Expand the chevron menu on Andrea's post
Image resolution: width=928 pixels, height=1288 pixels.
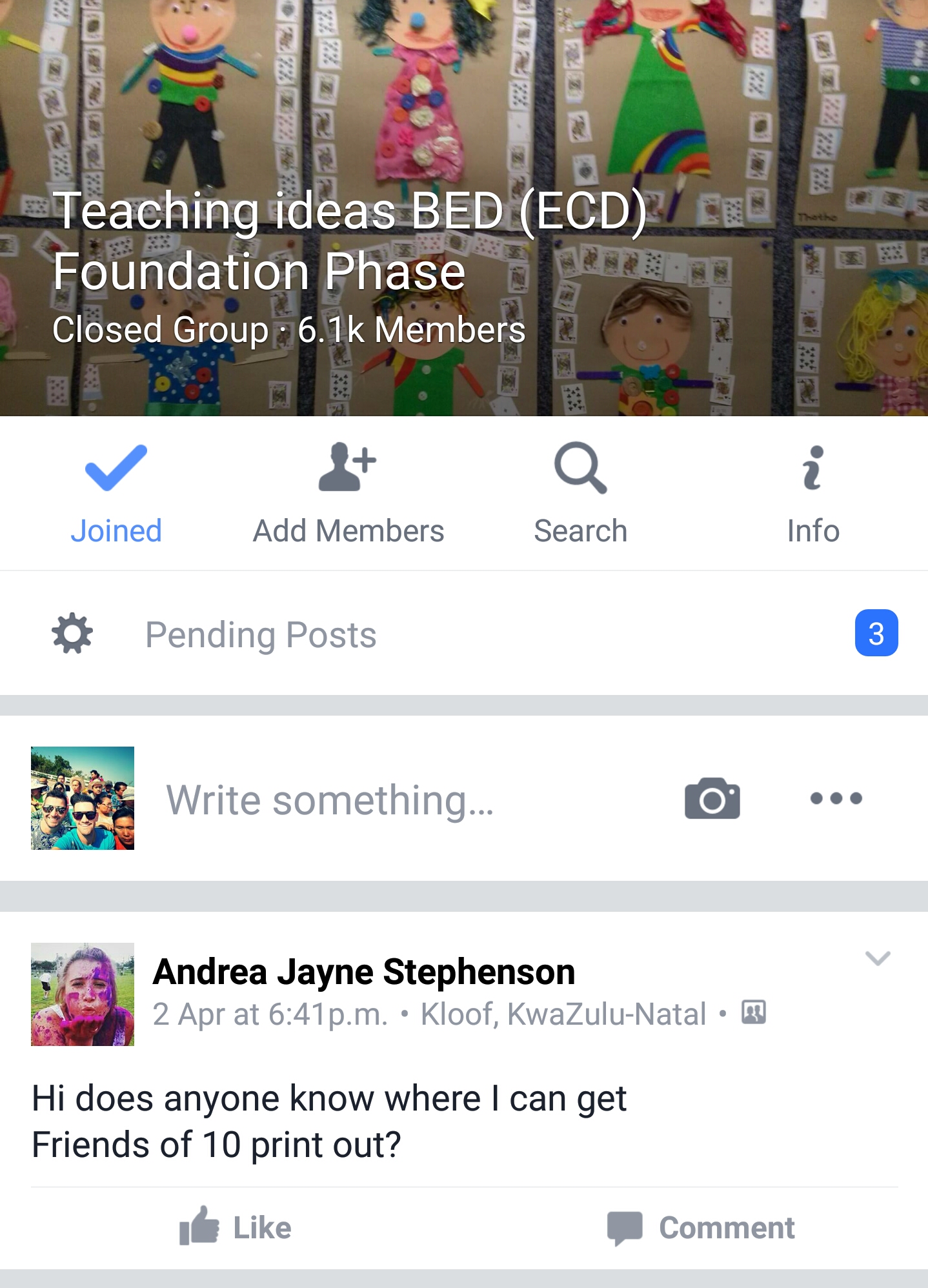pyautogui.click(x=878, y=958)
